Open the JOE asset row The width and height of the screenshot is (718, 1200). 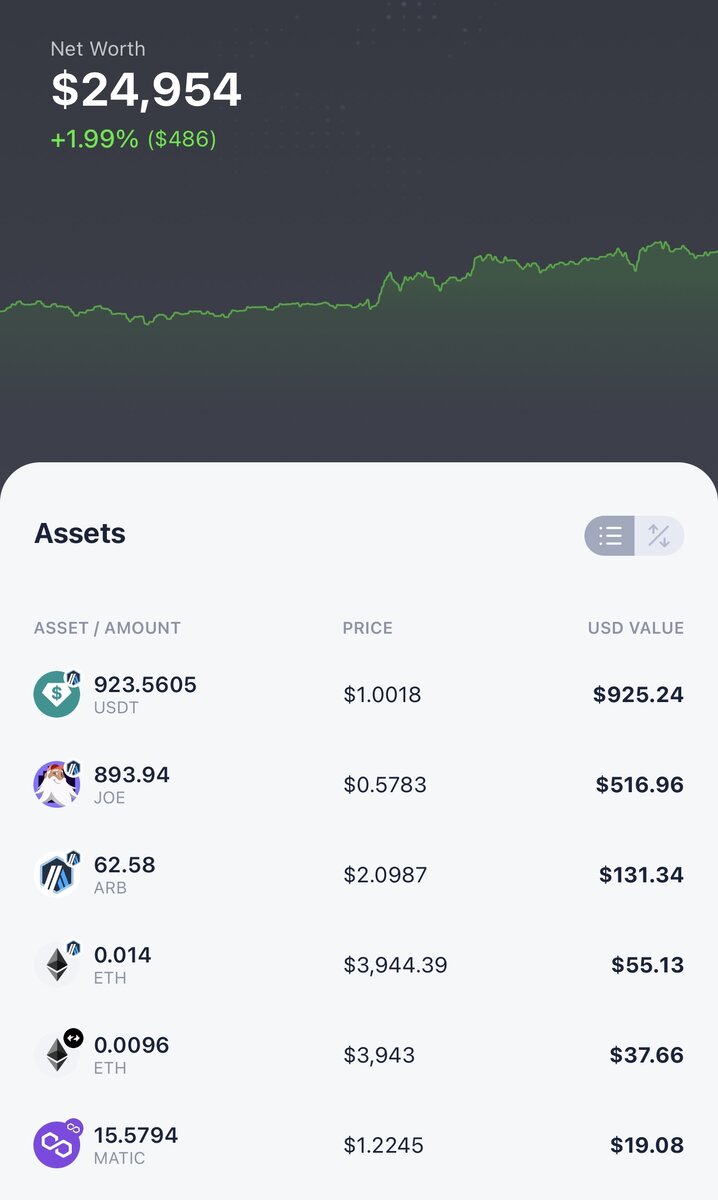[x=358, y=784]
